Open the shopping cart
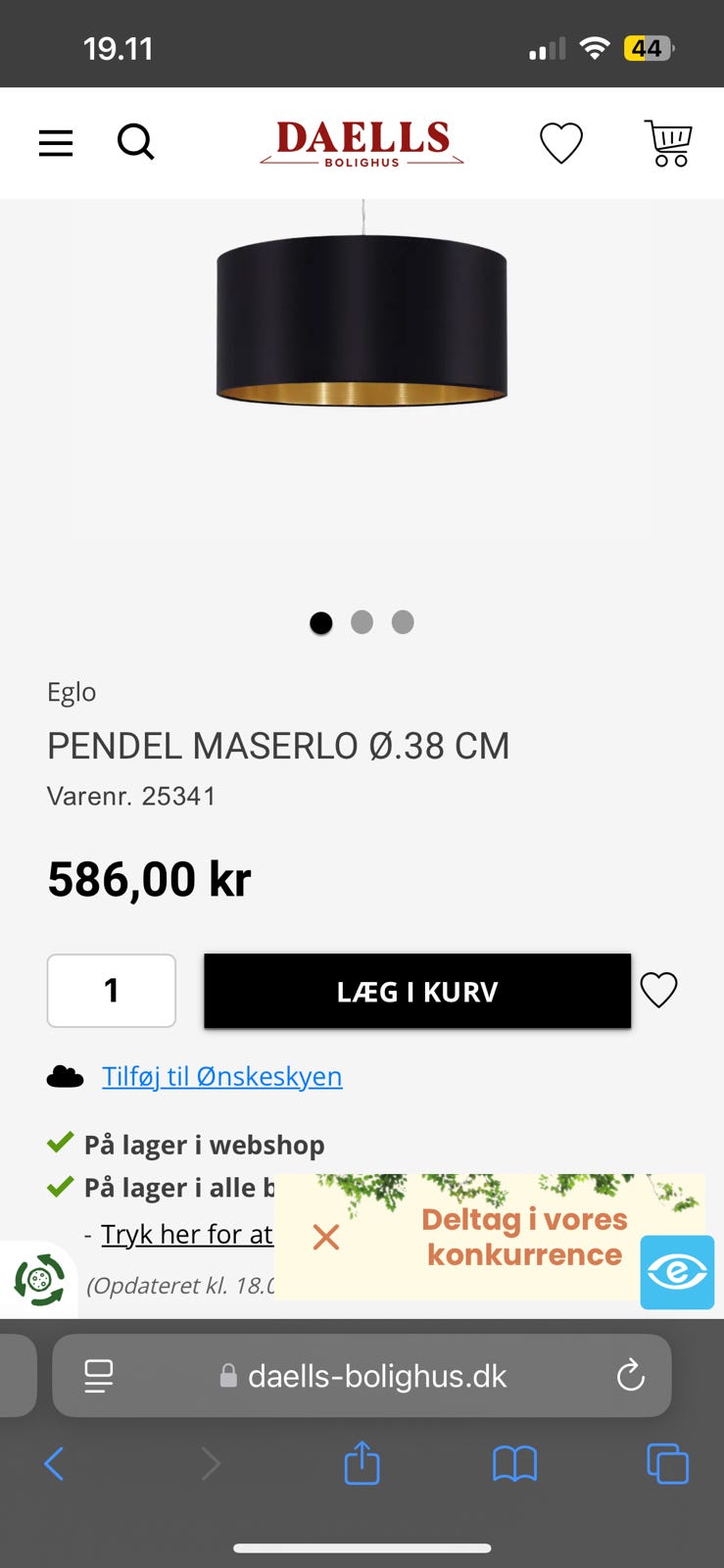Screen dimensions: 724x1568 668,143
